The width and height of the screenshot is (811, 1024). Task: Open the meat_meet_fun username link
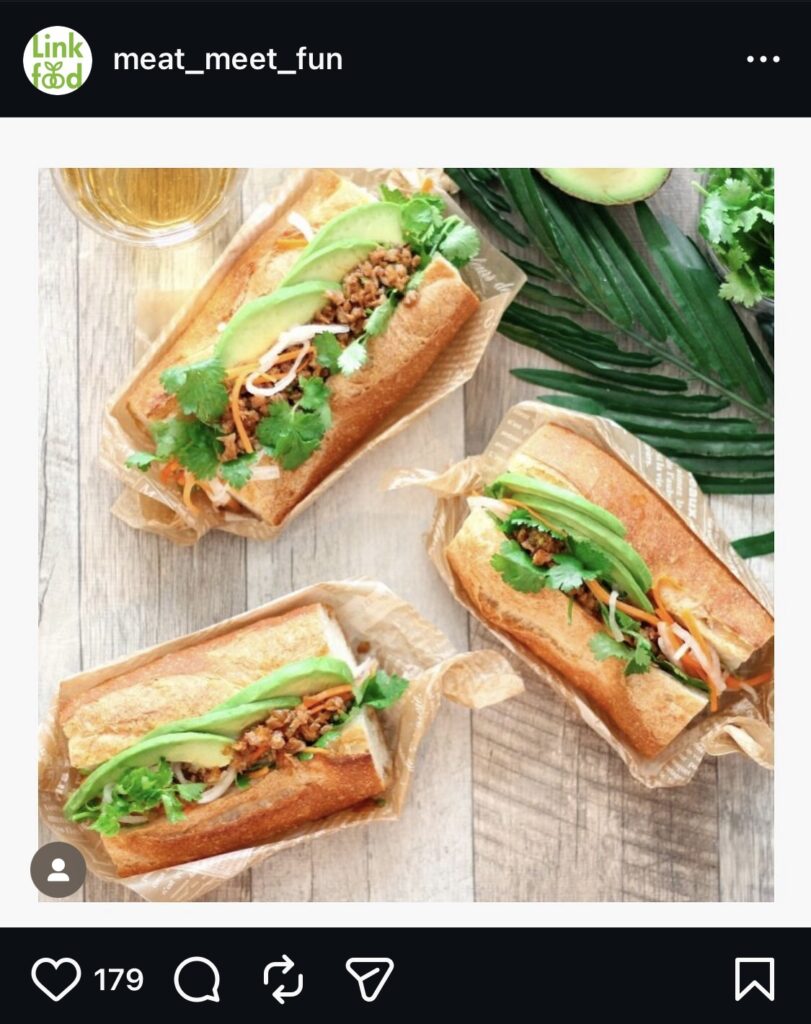pos(228,60)
